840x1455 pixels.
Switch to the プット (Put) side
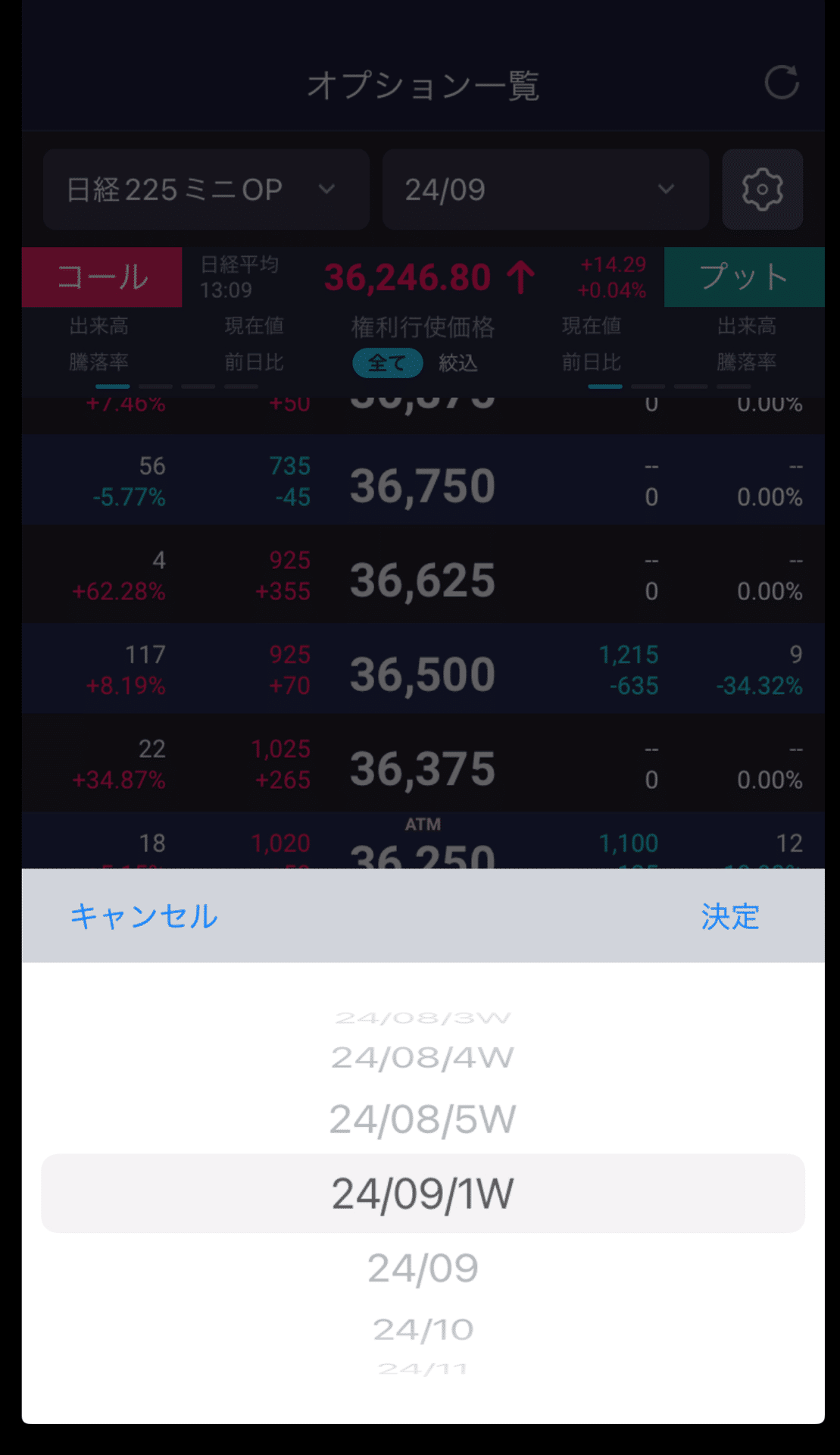(x=744, y=277)
